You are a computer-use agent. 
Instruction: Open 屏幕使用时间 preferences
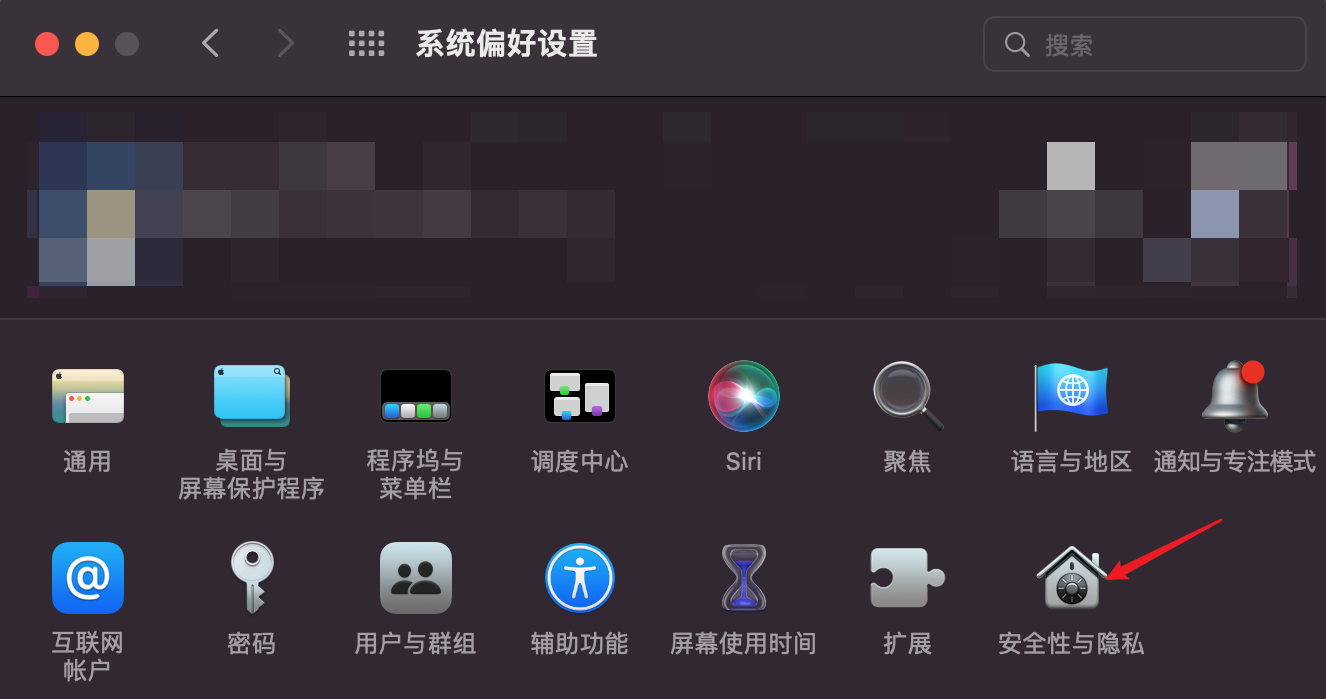(743, 578)
